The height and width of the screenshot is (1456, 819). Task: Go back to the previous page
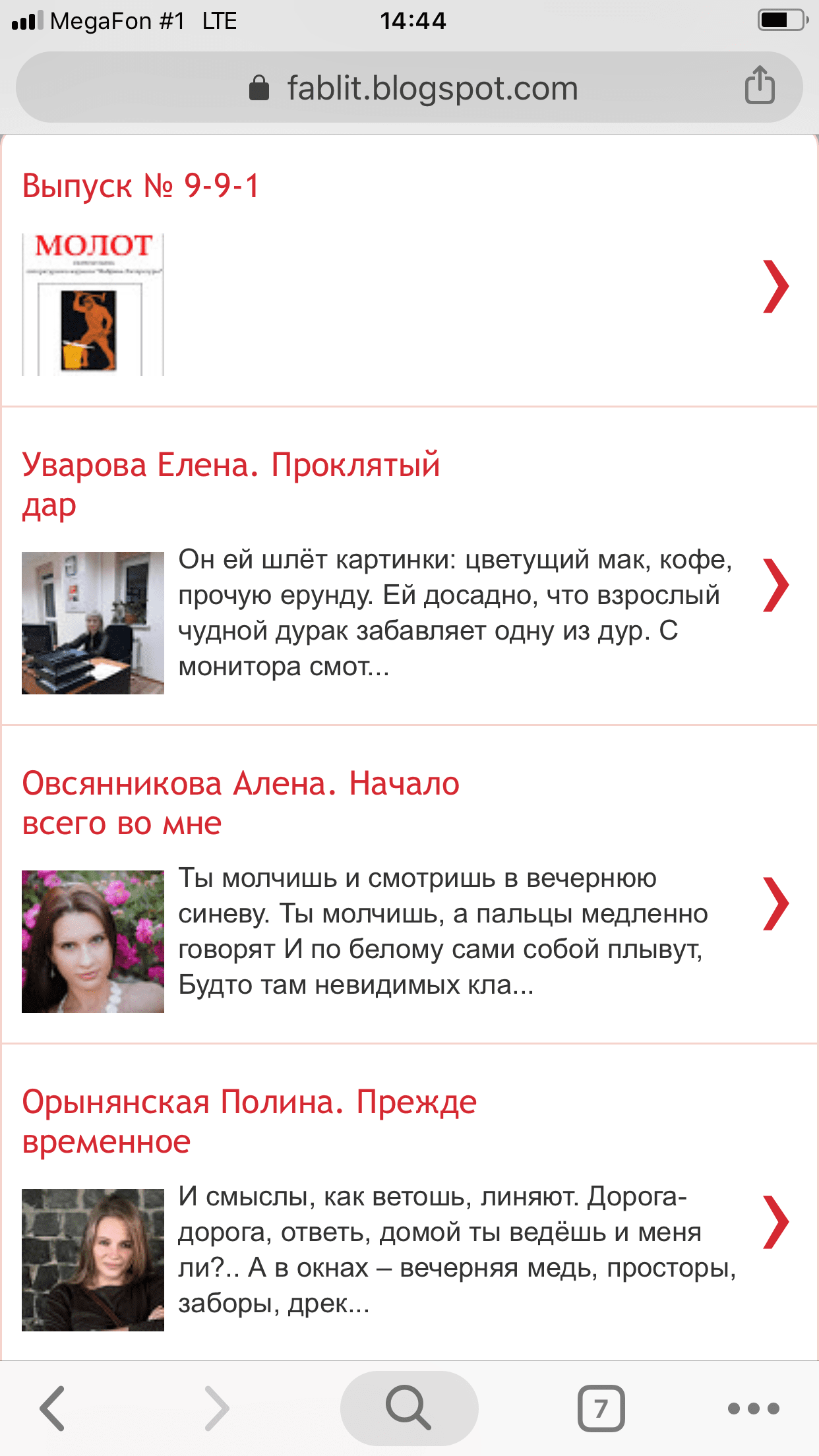[53, 1408]
